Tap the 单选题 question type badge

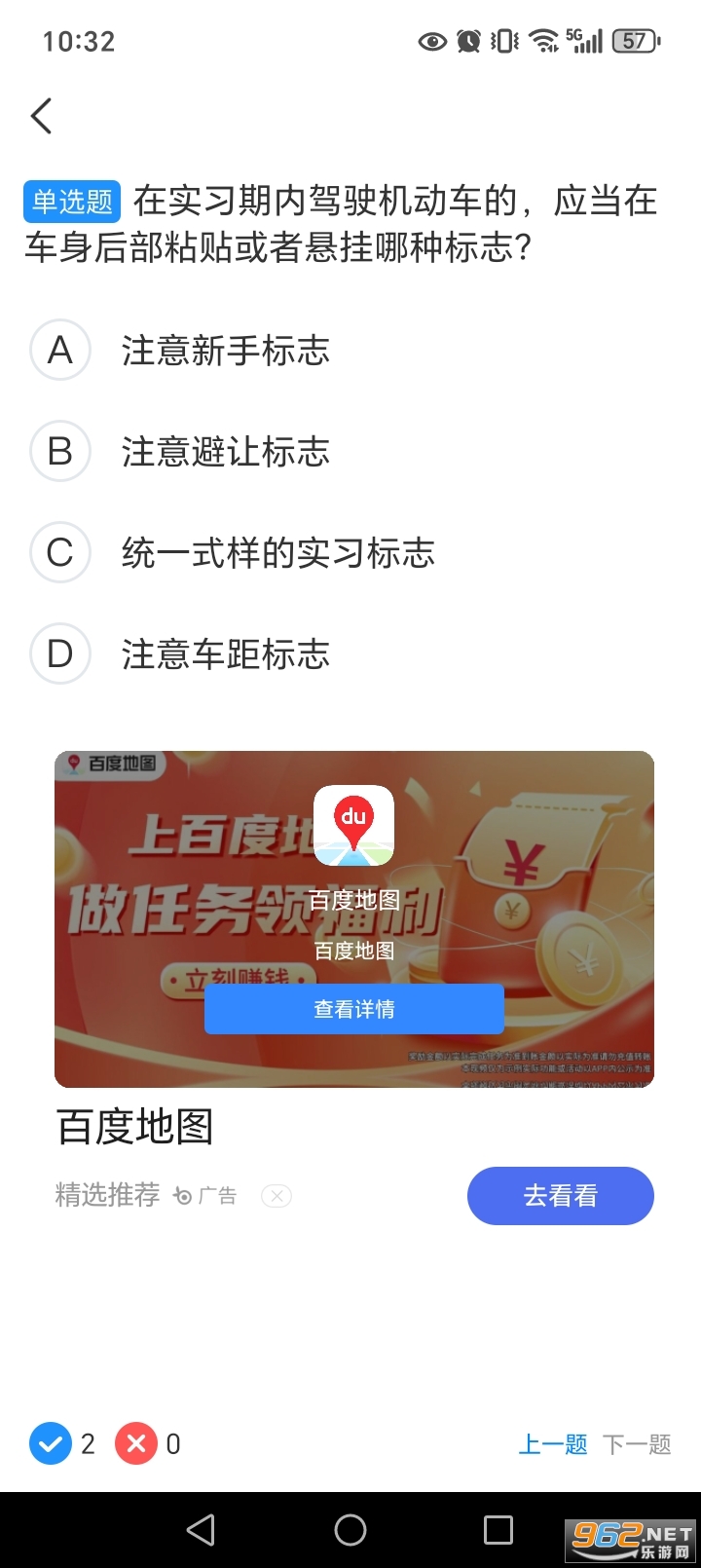pyautogui.click(x=71, y=200)
